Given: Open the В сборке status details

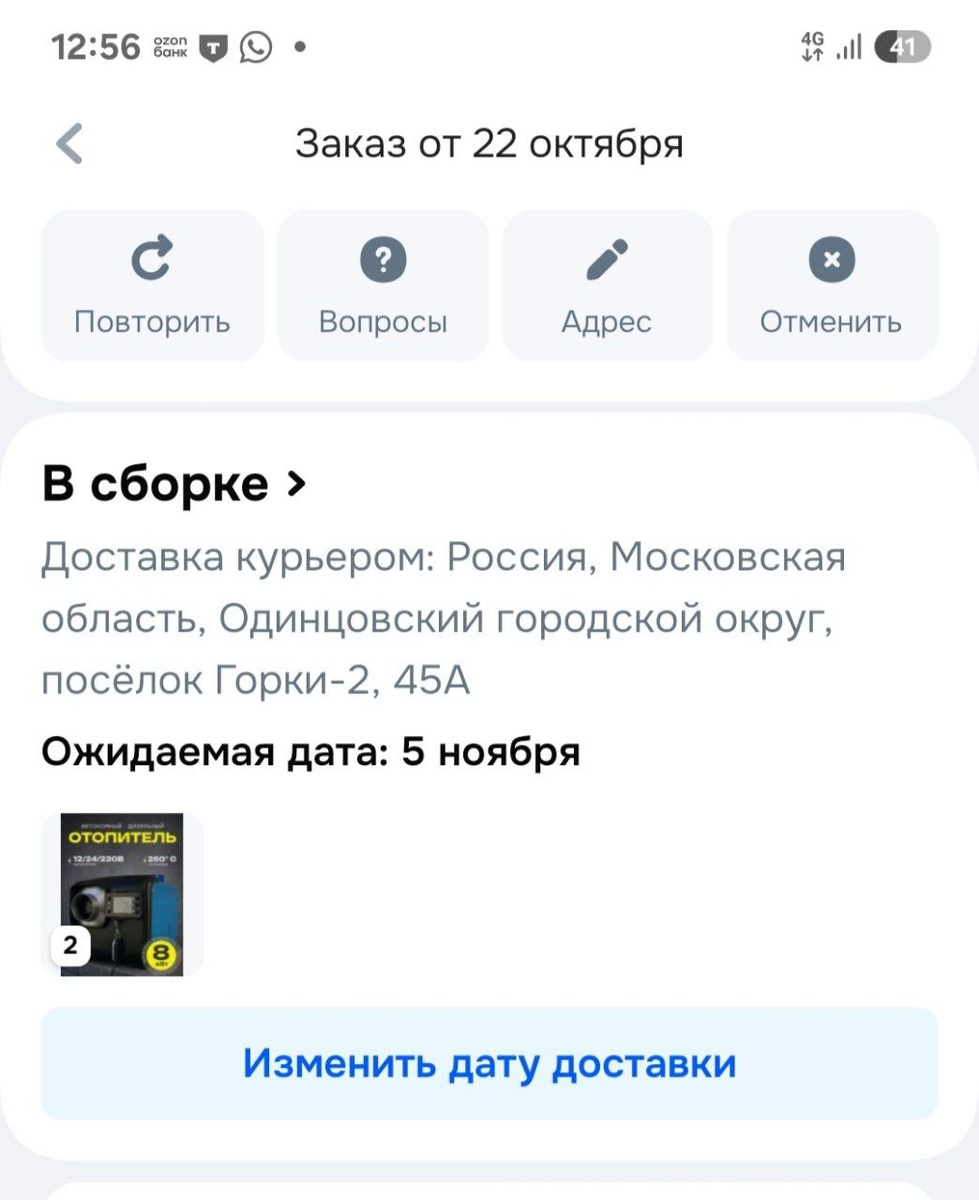Looking at the screenshot, I should [x=173, y=485].
